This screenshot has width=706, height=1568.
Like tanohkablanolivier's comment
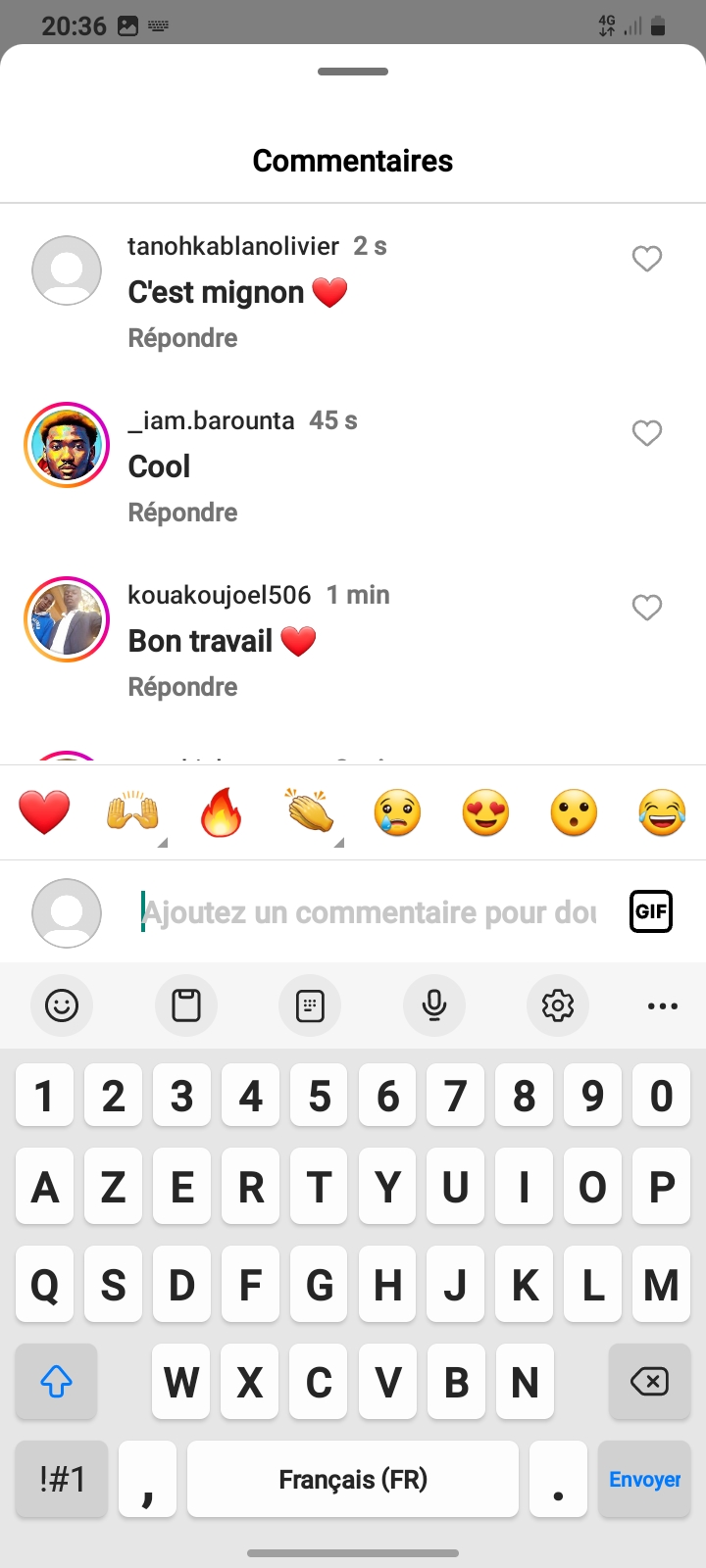coord(647,259)
